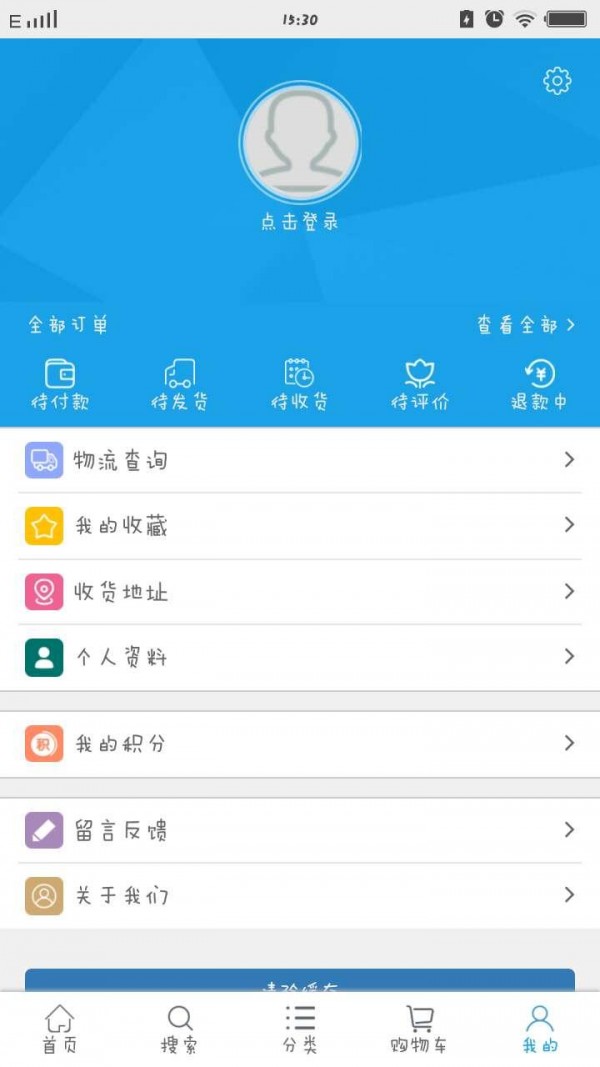Open 退款中 refund orders

tap(539, 386)
